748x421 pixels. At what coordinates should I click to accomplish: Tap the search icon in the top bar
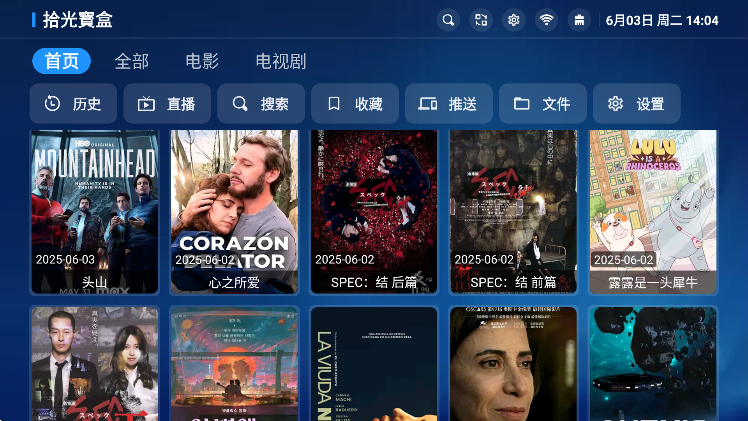coord(449,20)
